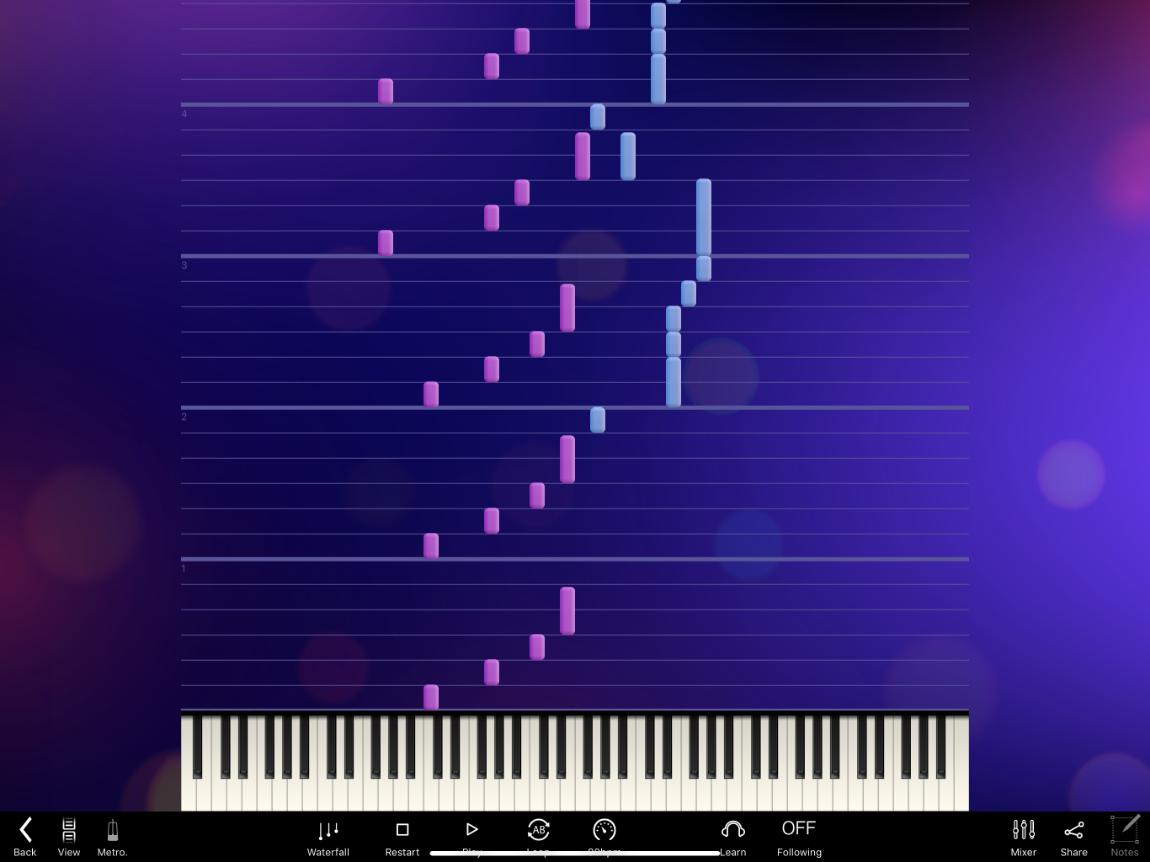The height and width of the screenshot is (862, 1150).
Task: Adjust the tempo bpm control
Action: (604, 830)
